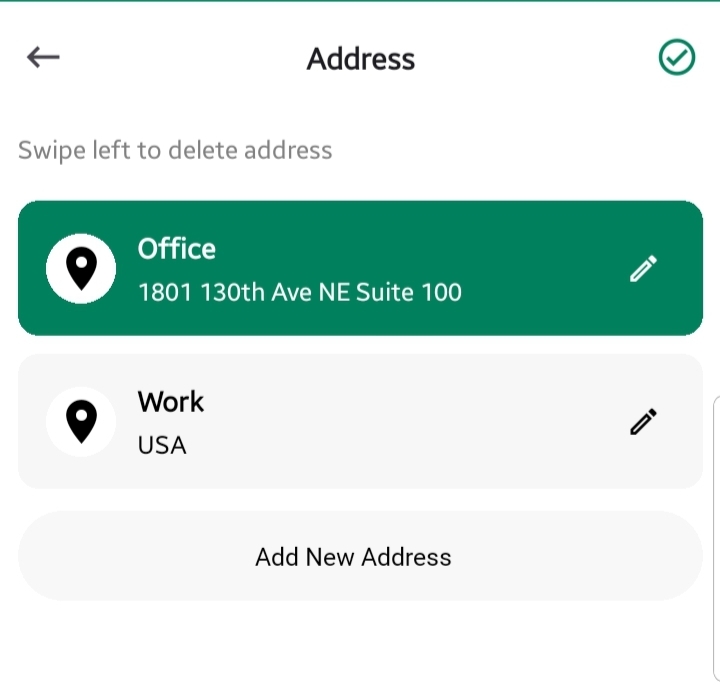Select the Office address card
Screen dimensions: 720x686
pyautogui.click(x=330, y=268)
